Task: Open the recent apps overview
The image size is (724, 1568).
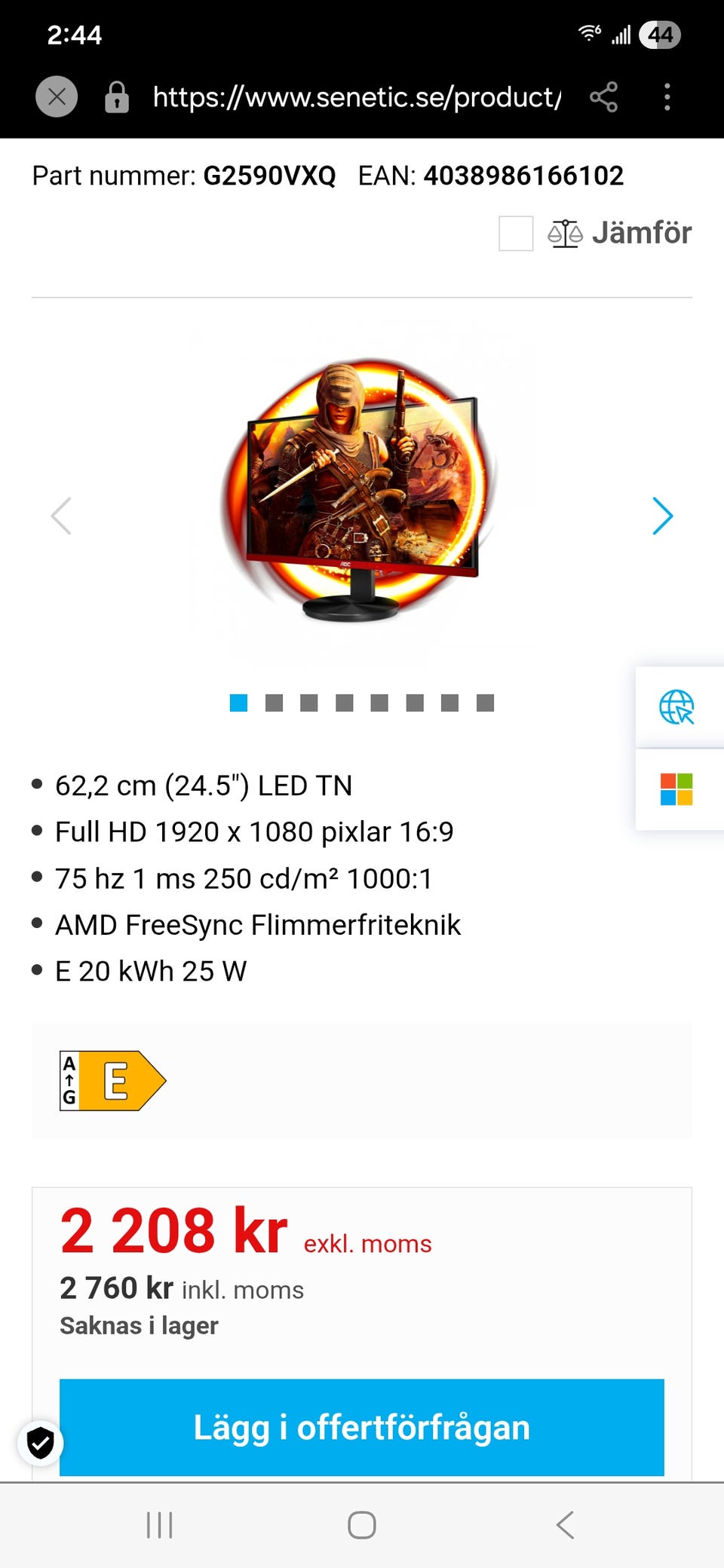Action: [160, 1524]
